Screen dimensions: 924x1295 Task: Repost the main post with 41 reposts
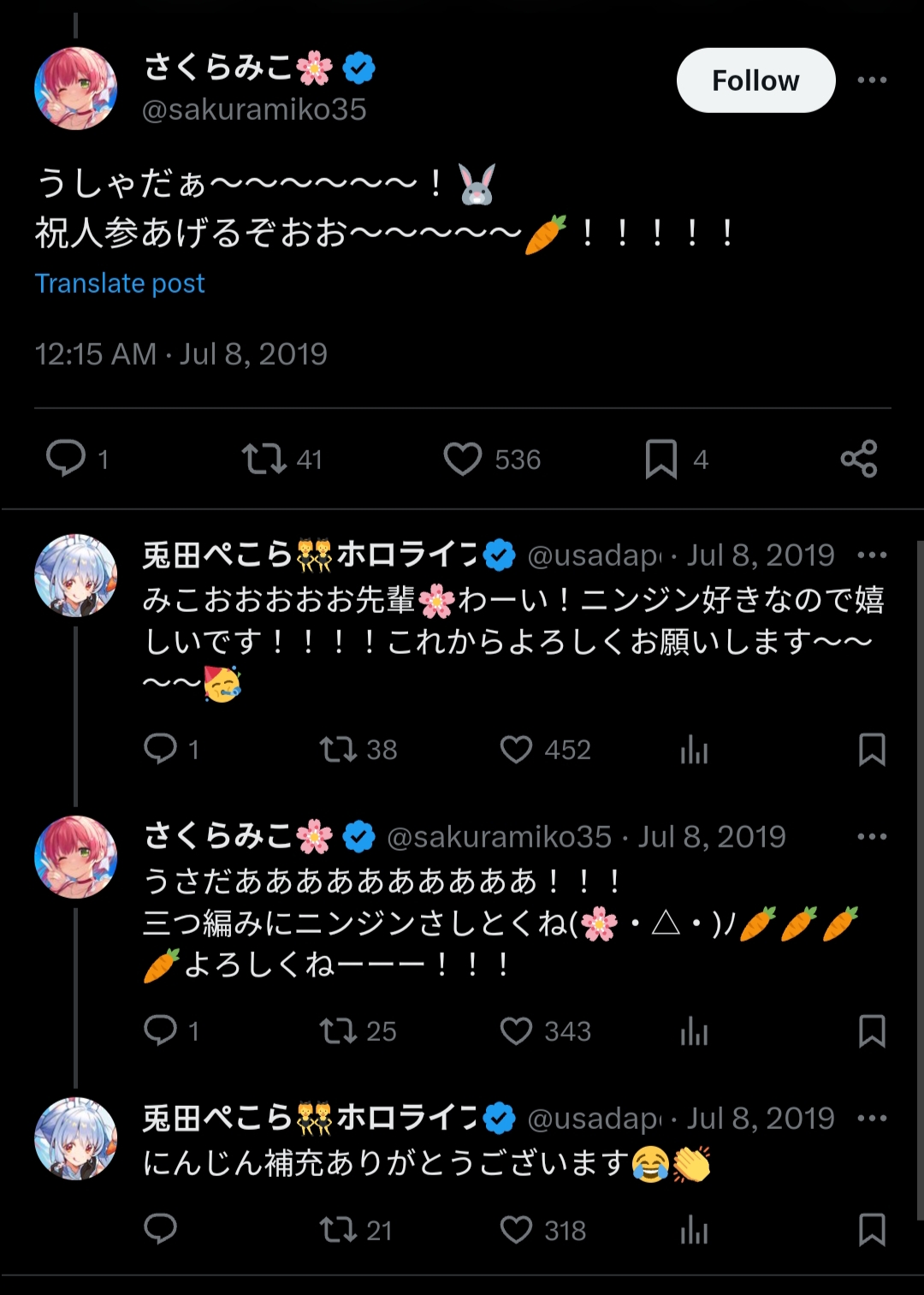click(264, 459)
